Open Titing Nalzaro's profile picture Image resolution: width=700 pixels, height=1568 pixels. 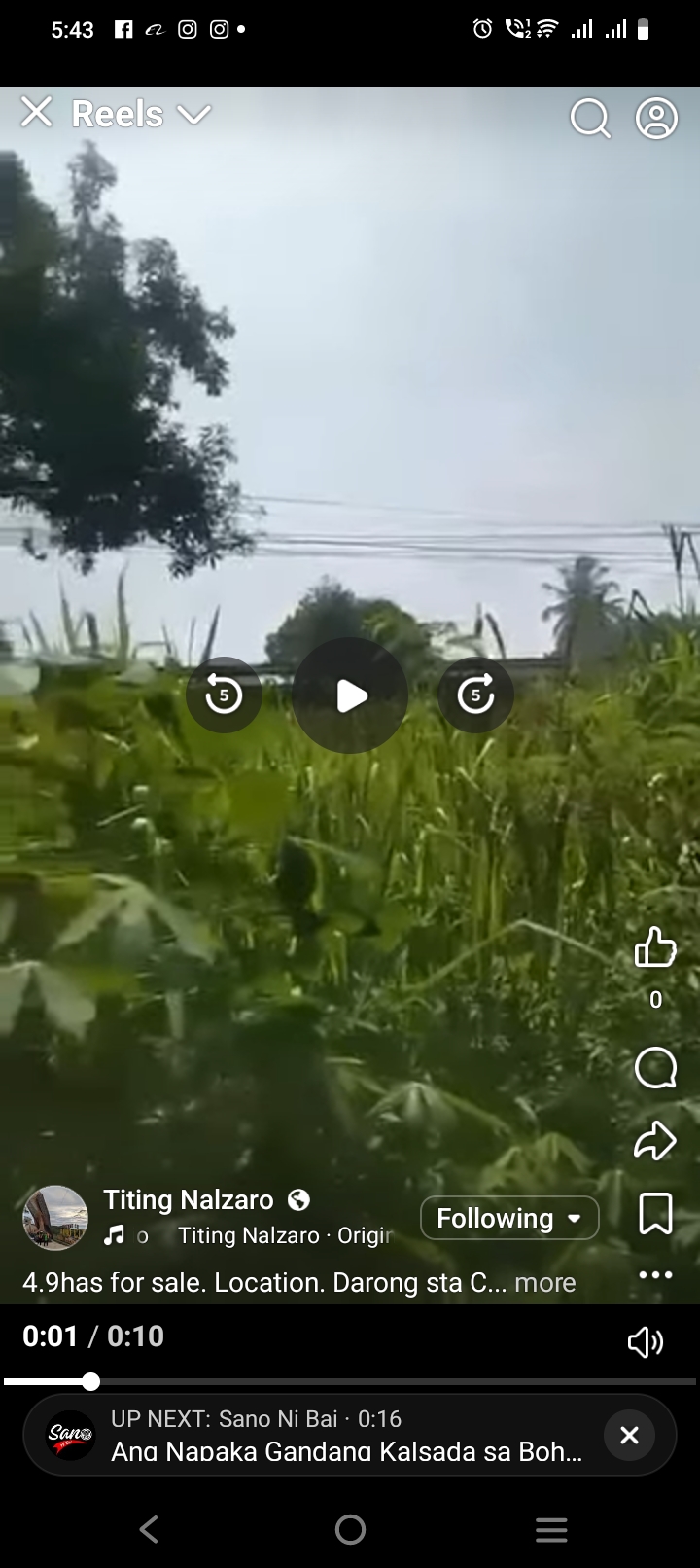pos(55,1218)
